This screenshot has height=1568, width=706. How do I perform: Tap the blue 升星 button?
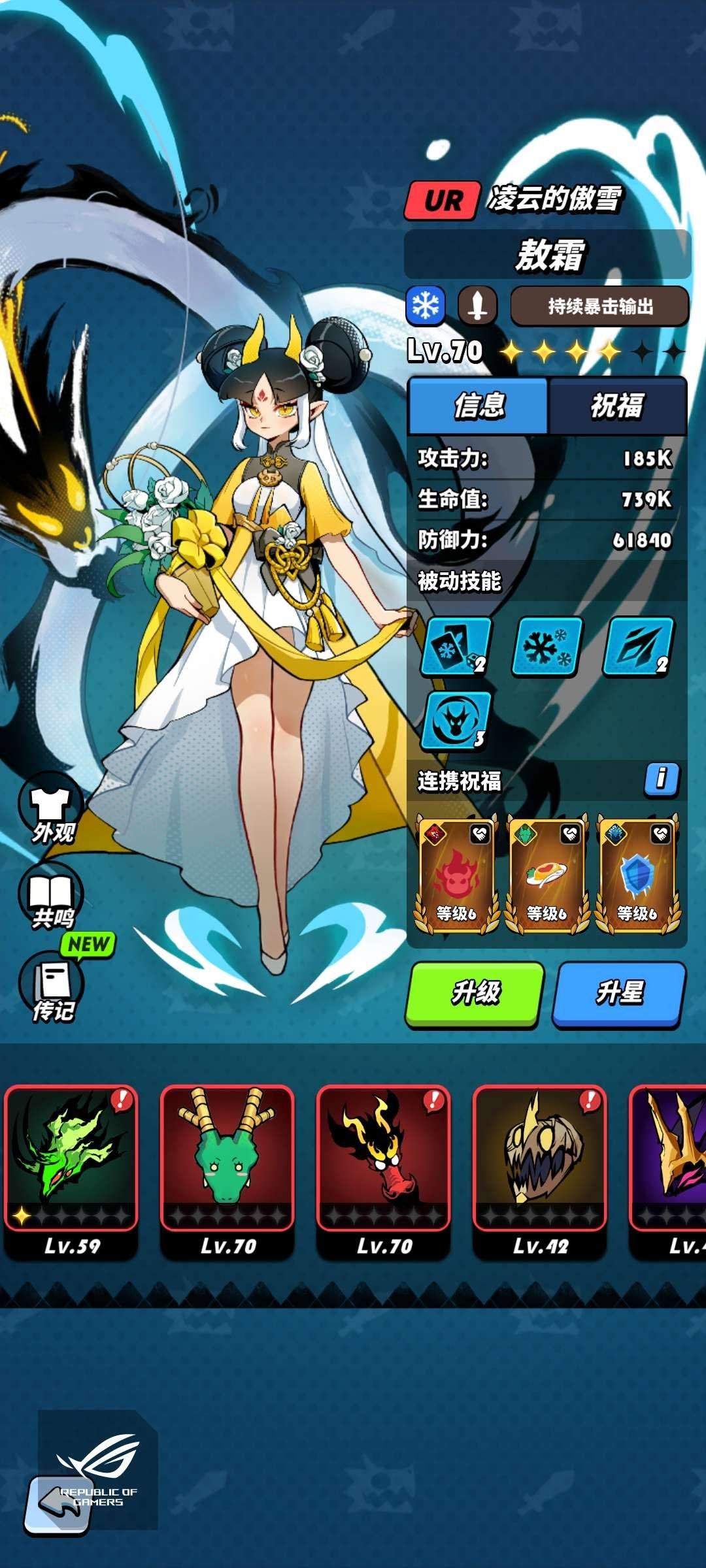619,993
